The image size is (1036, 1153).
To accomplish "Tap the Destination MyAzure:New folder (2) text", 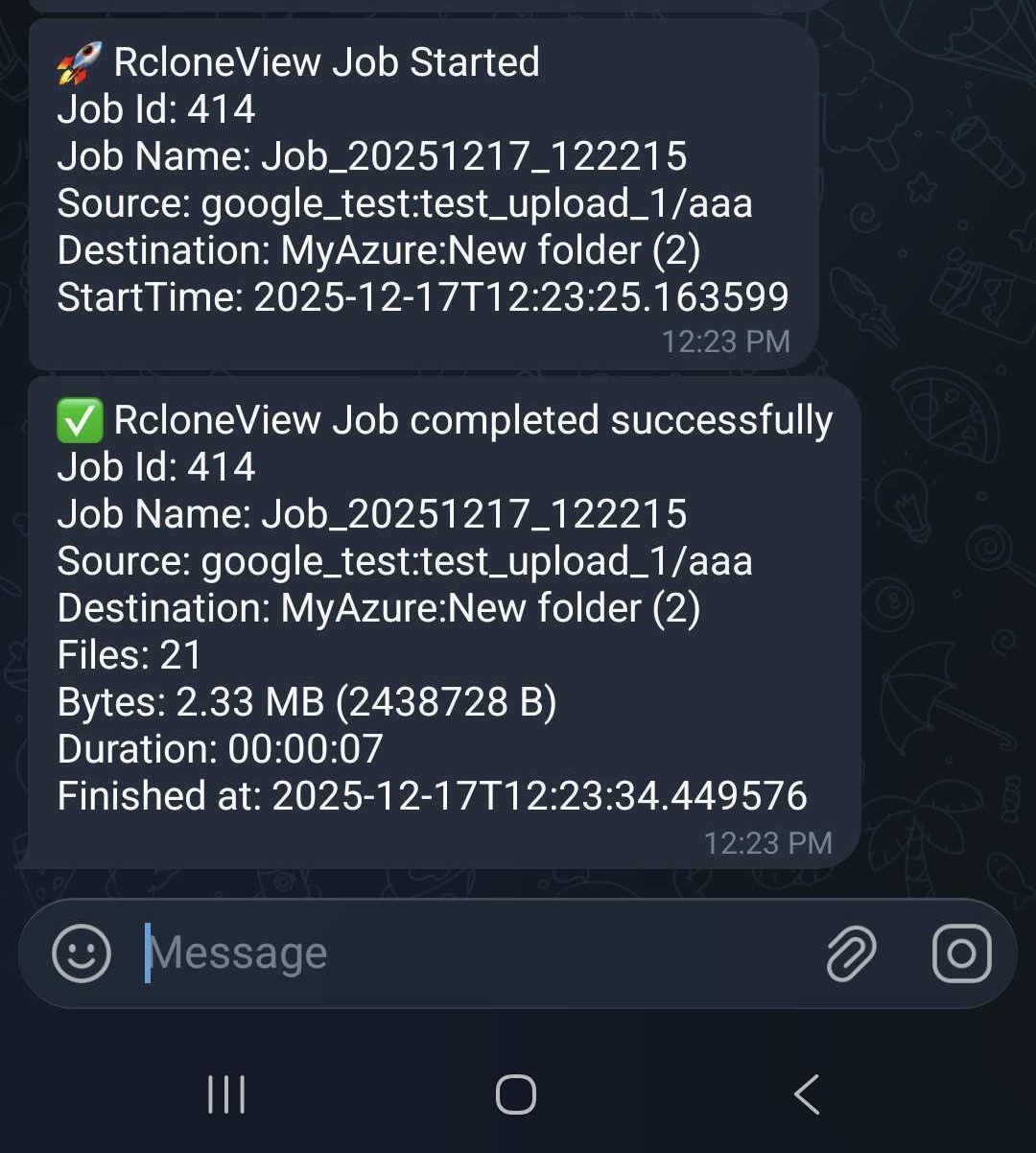I will pyautogui.click(x=380, y=249).
